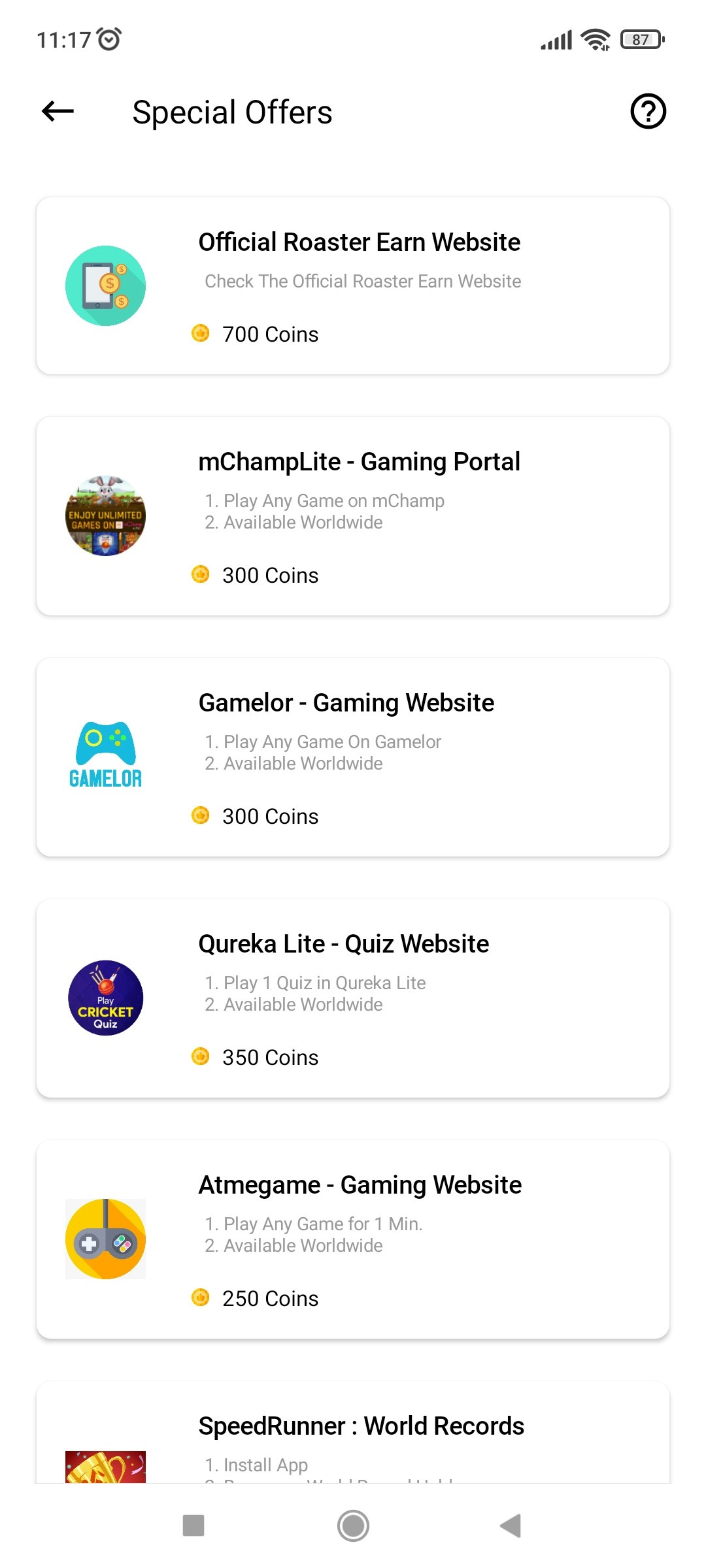Open recent apps from navigation bar

pyautogui.click(x=193, y=1526)
